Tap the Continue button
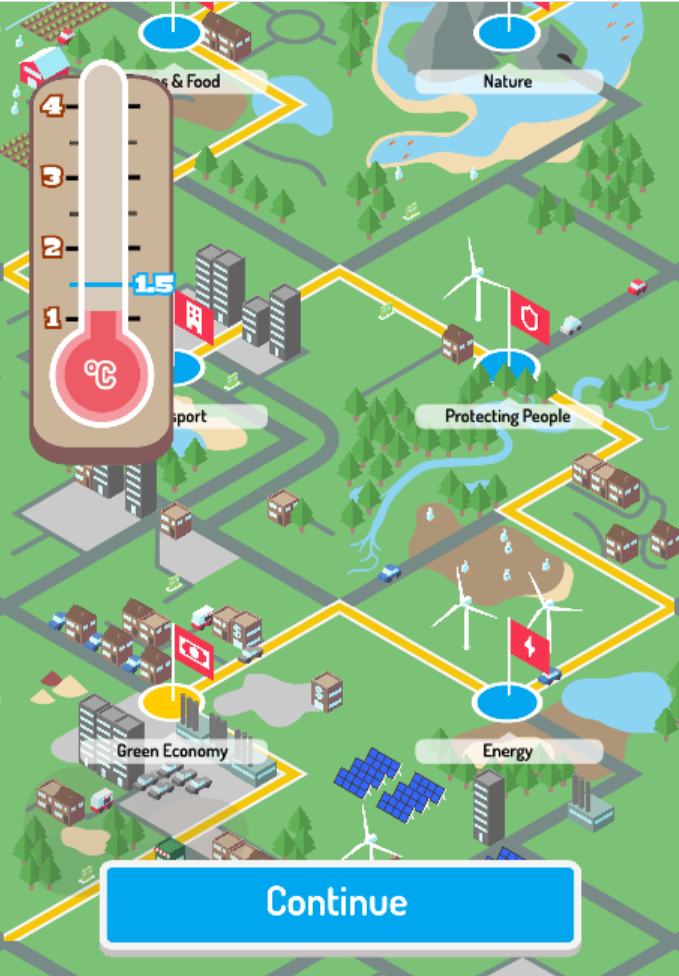The height and width of the screenshot is (976, 679). tap(339, 902)
